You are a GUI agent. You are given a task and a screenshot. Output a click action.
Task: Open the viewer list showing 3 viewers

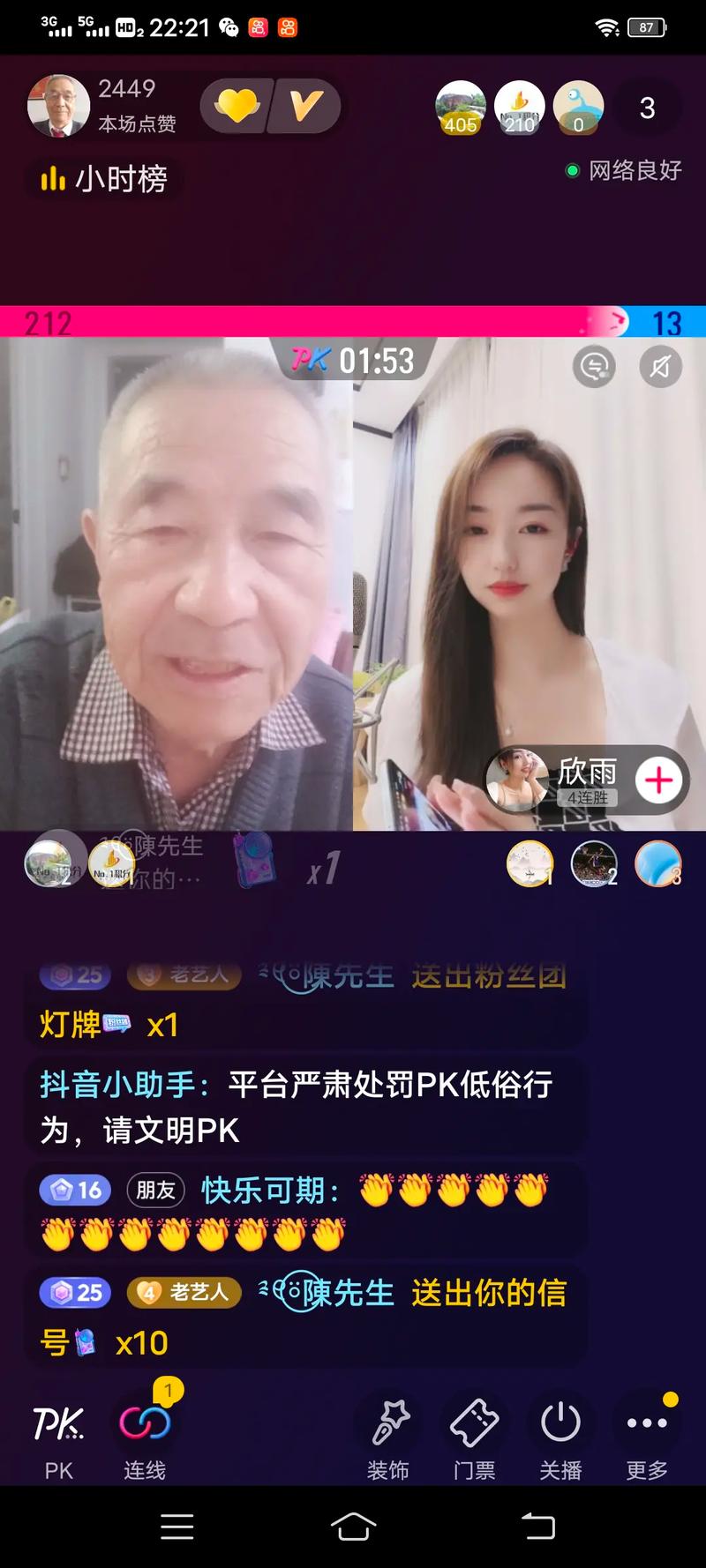pyautogui.click(x=648, y=108)
